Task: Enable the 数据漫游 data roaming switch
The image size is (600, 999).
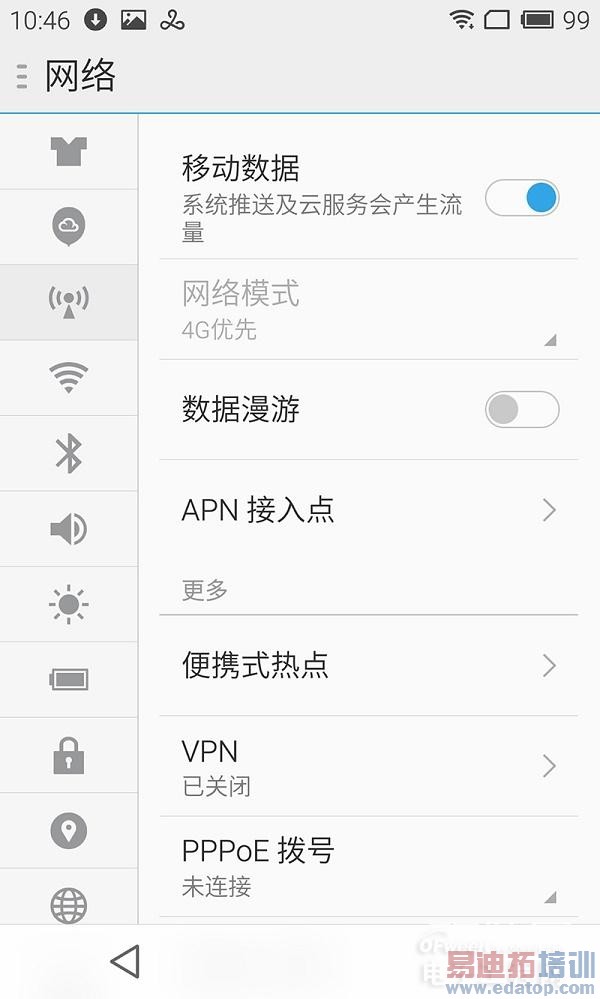Action: point(522,409)
